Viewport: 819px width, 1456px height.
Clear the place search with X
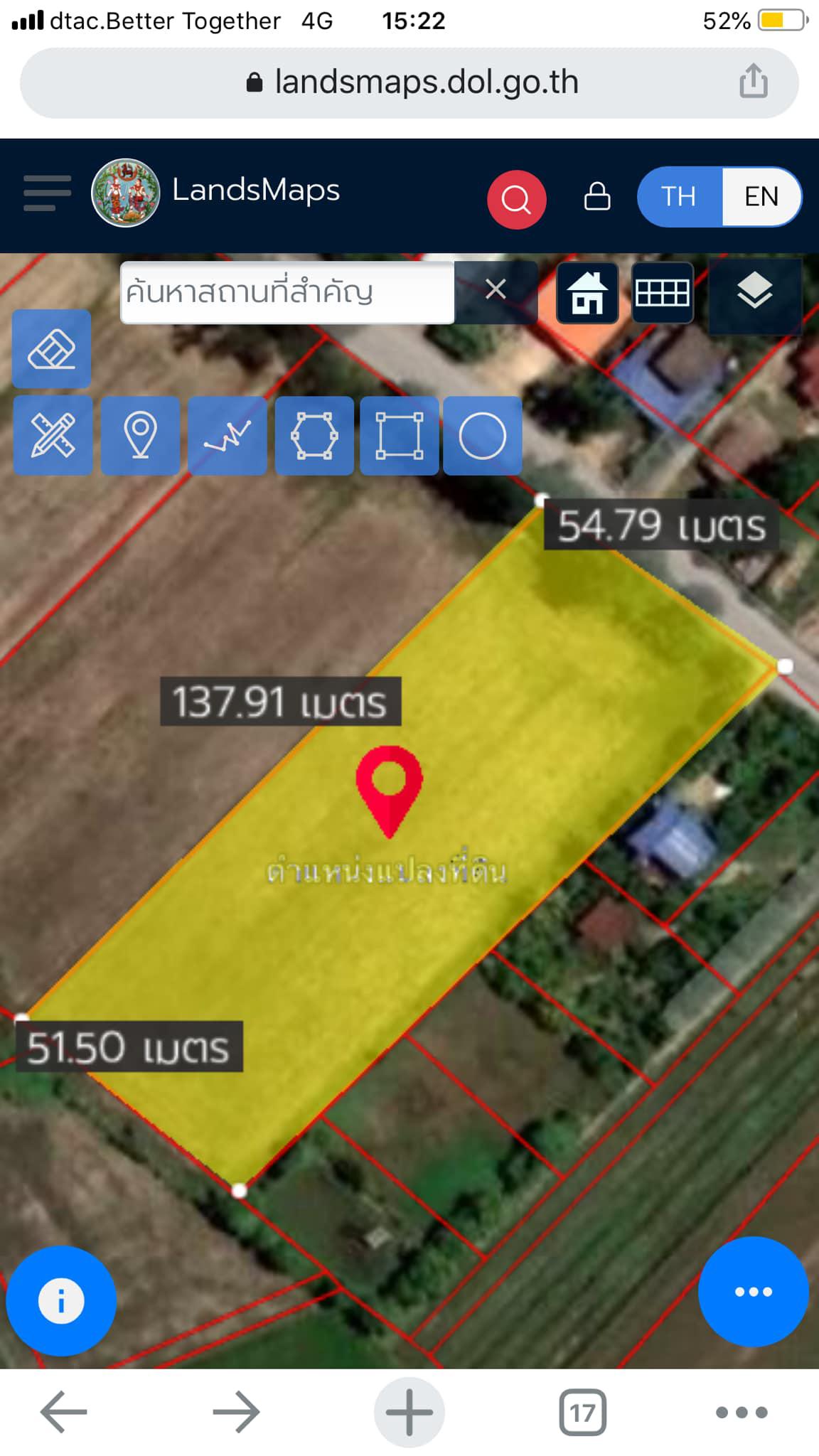(496, 289)
